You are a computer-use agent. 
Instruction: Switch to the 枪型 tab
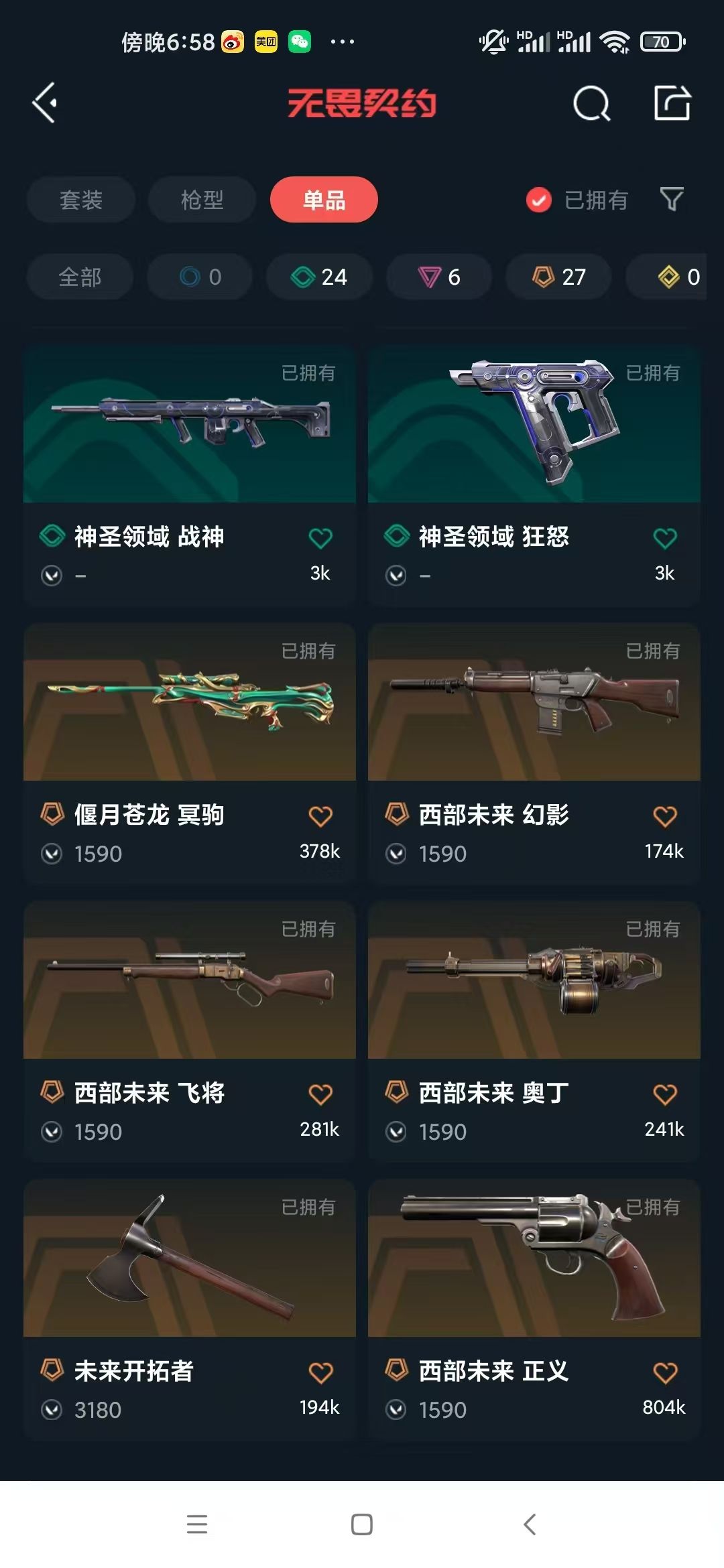pyautogui.click(x=202, y=200)
